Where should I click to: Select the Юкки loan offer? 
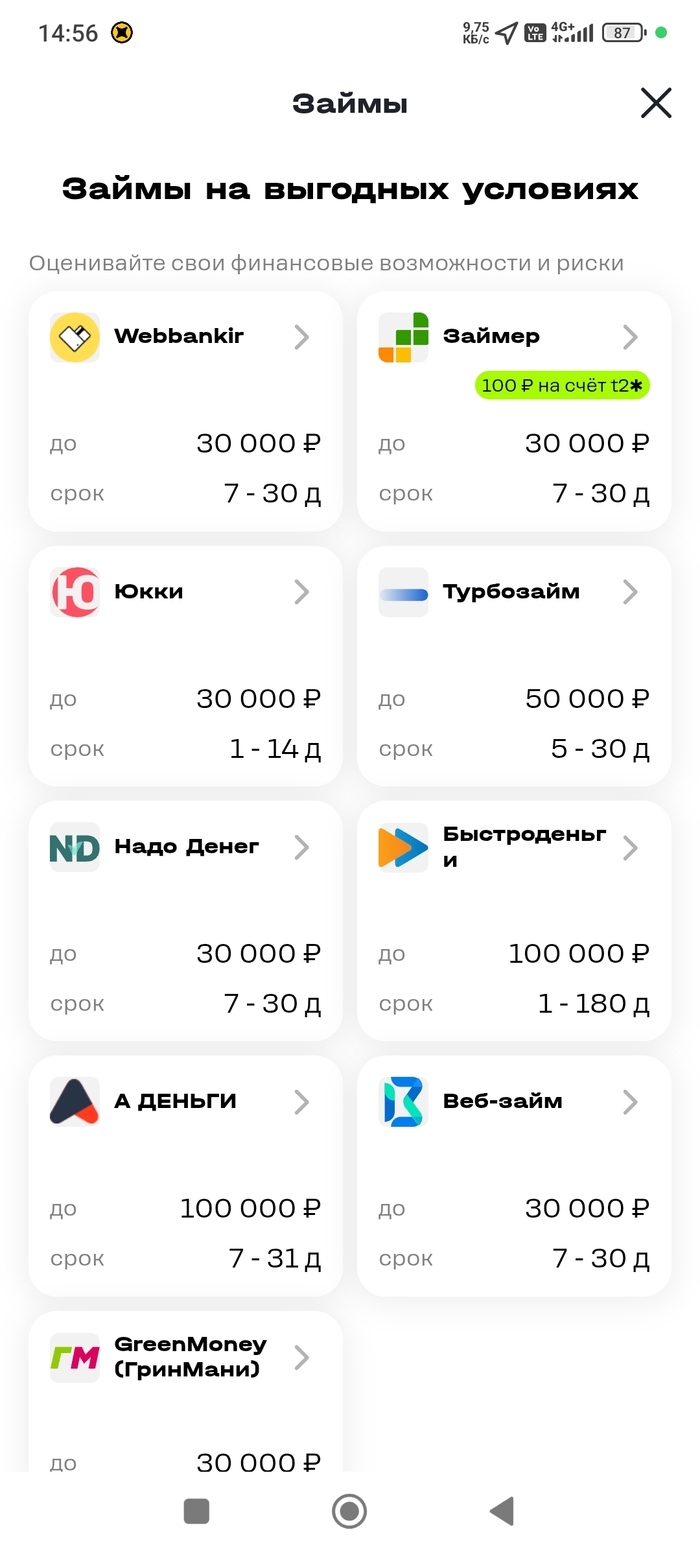[x=185, y=666]
